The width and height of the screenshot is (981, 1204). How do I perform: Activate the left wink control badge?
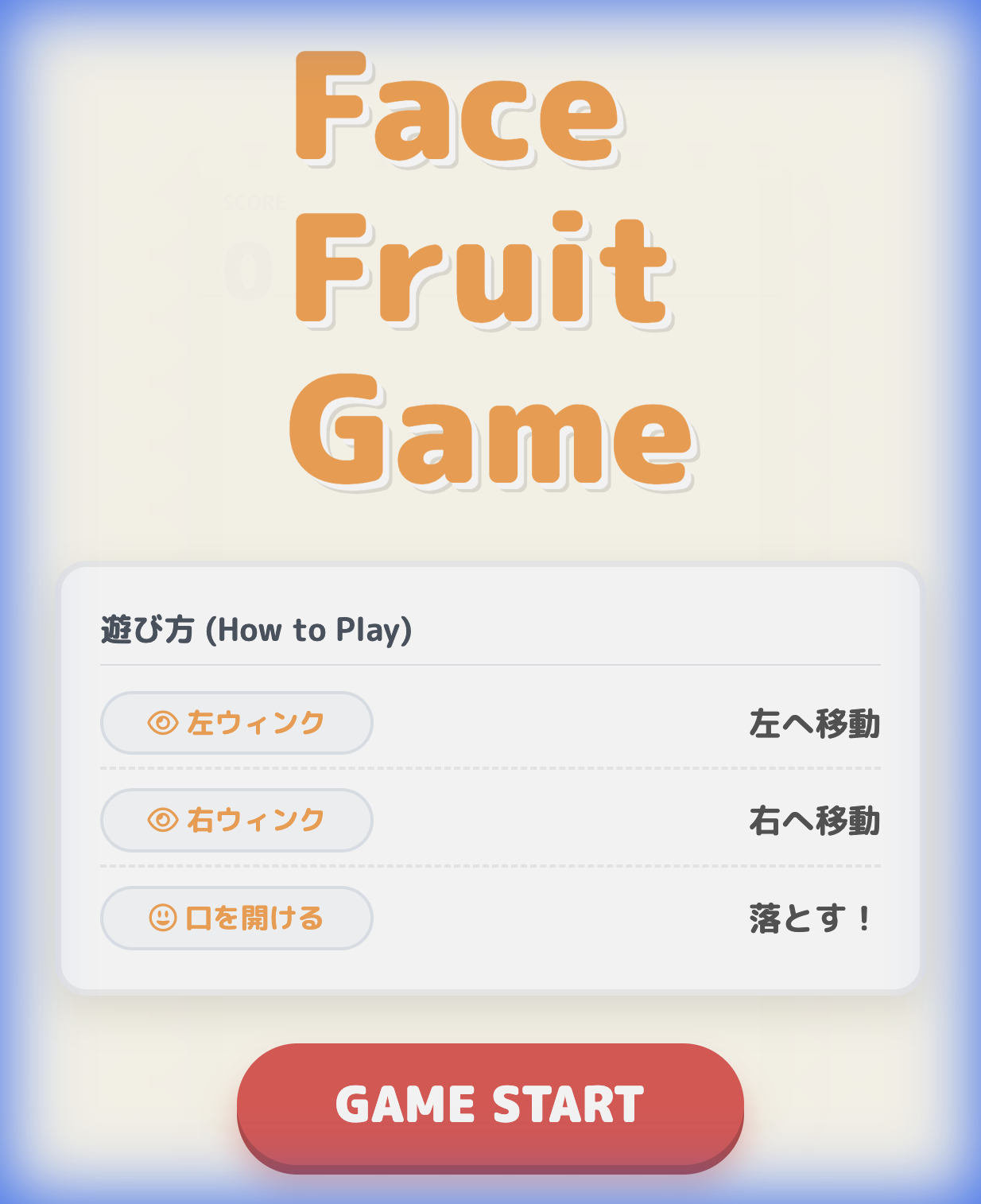235,722
